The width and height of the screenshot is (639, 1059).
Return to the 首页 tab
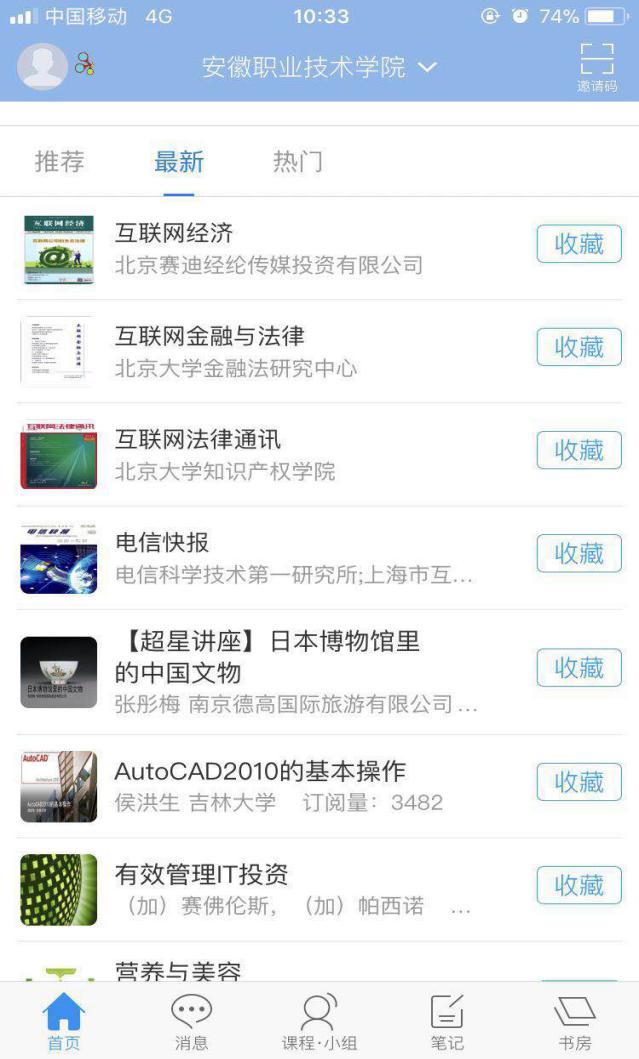click(x=63, y=1022)
